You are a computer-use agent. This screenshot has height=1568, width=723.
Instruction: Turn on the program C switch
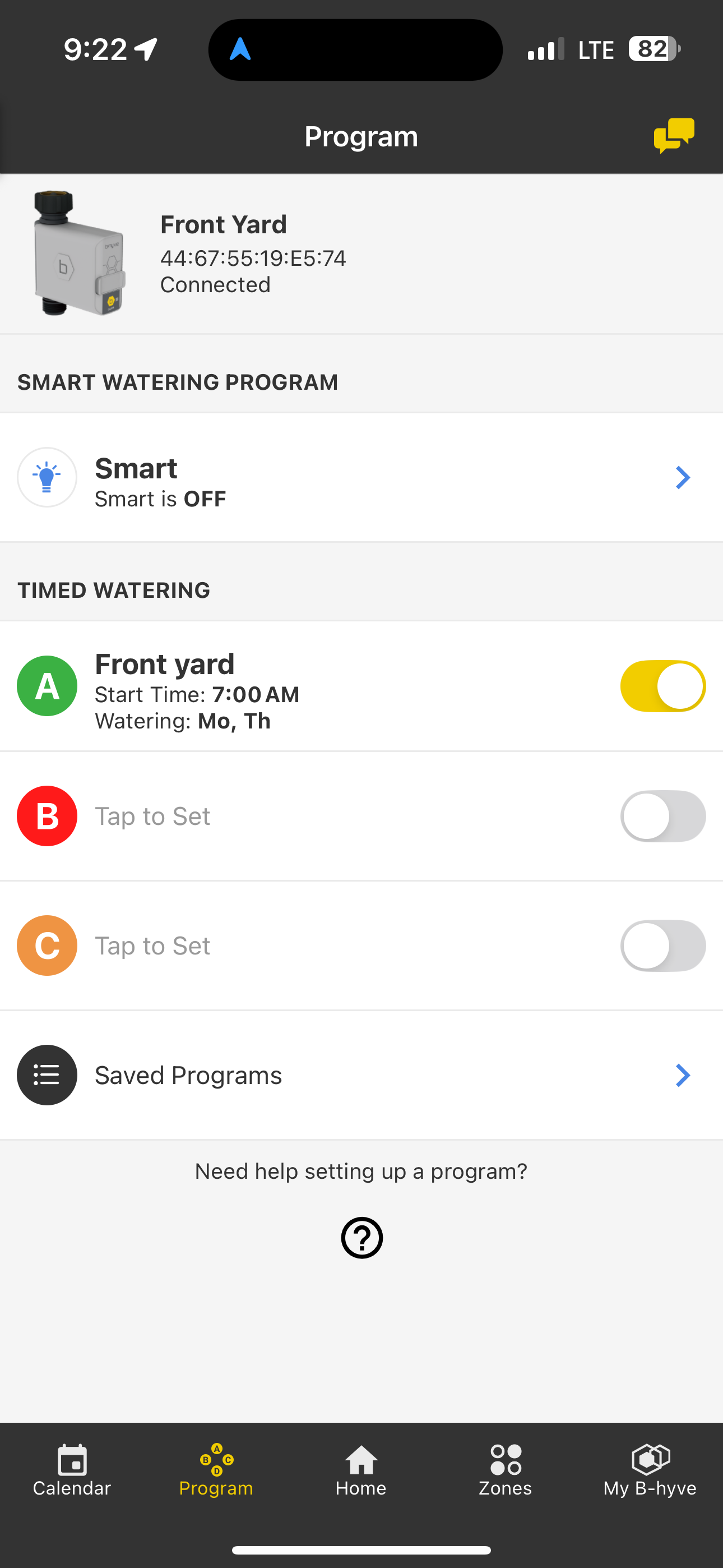[662, 946]
